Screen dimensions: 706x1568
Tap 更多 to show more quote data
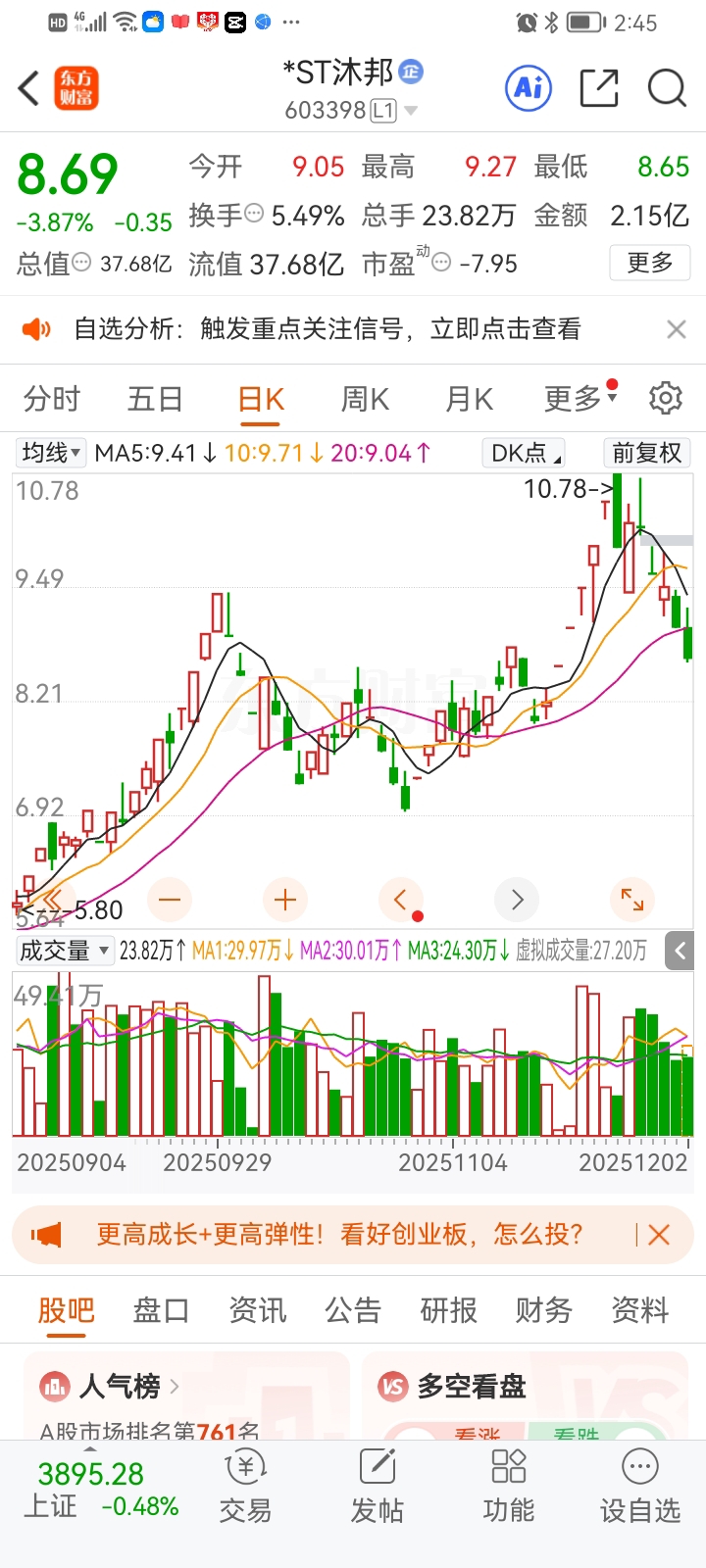pos(649,263)
